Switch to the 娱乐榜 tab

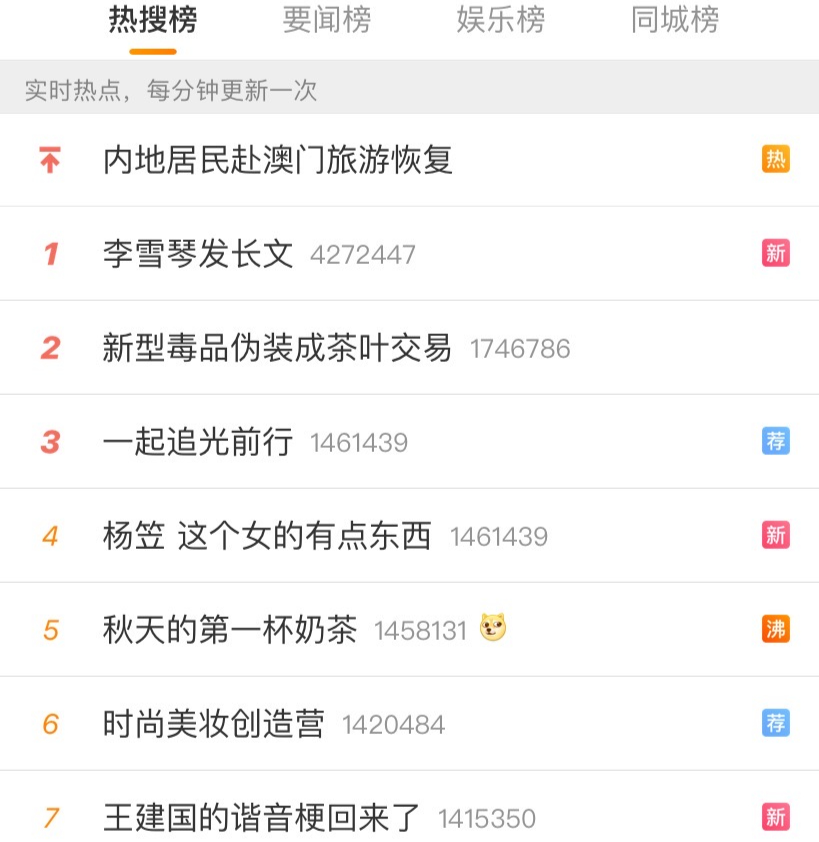[500, 21]
